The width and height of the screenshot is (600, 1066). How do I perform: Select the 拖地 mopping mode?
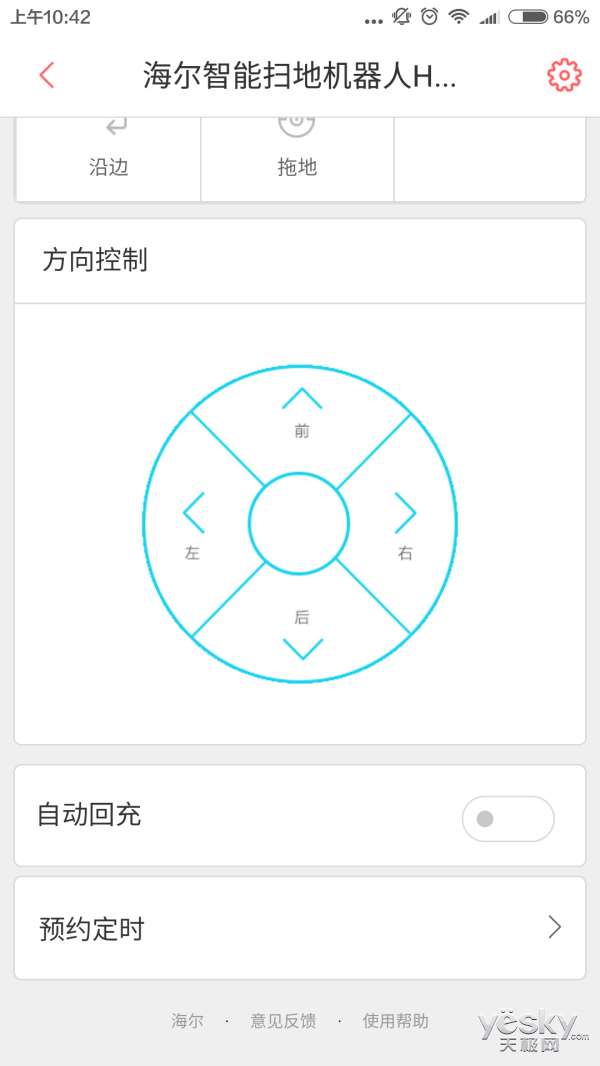297,158
